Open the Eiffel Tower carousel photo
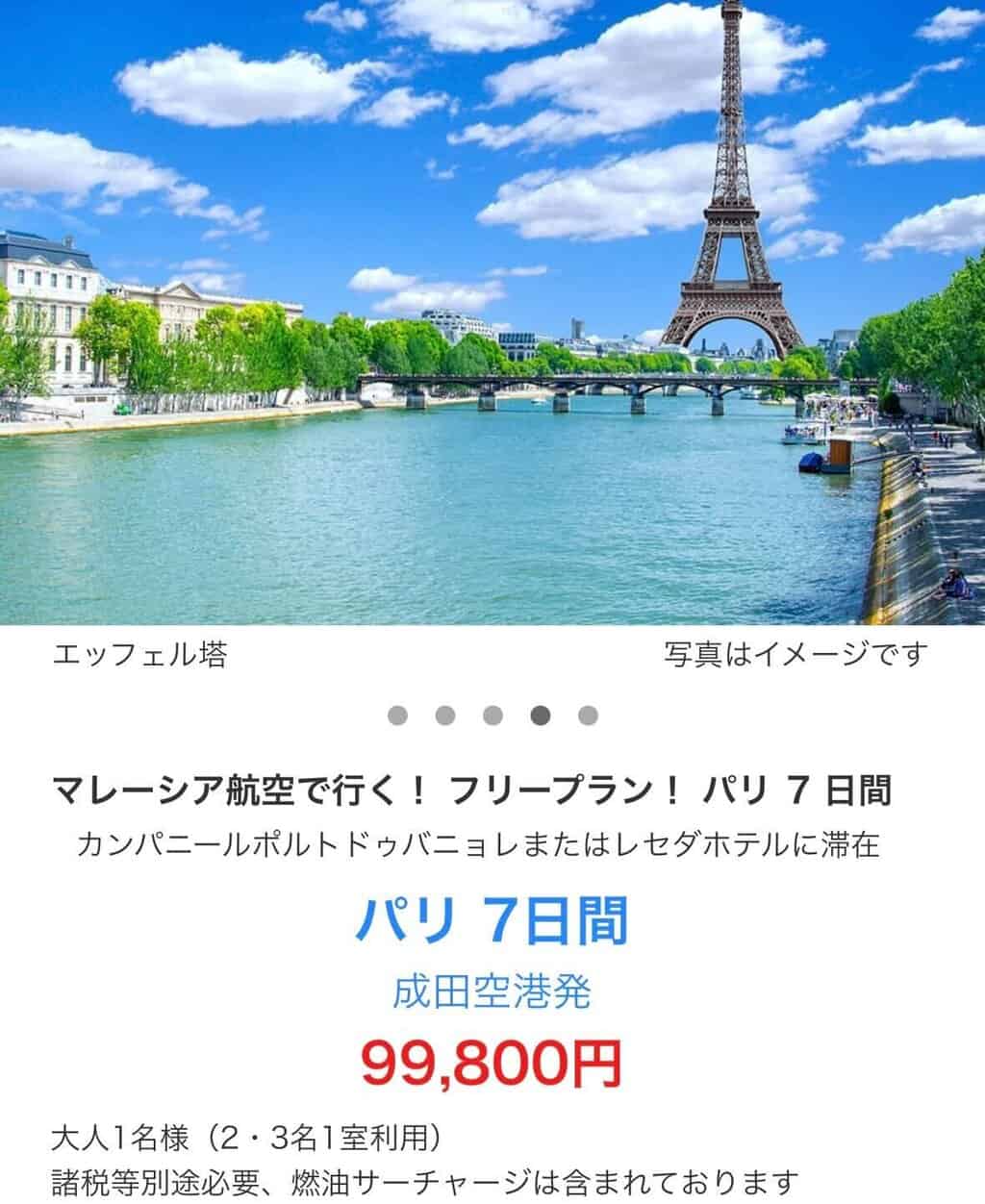The width and height of the screenshot is (985, 1204). click(x=492, y=313)
